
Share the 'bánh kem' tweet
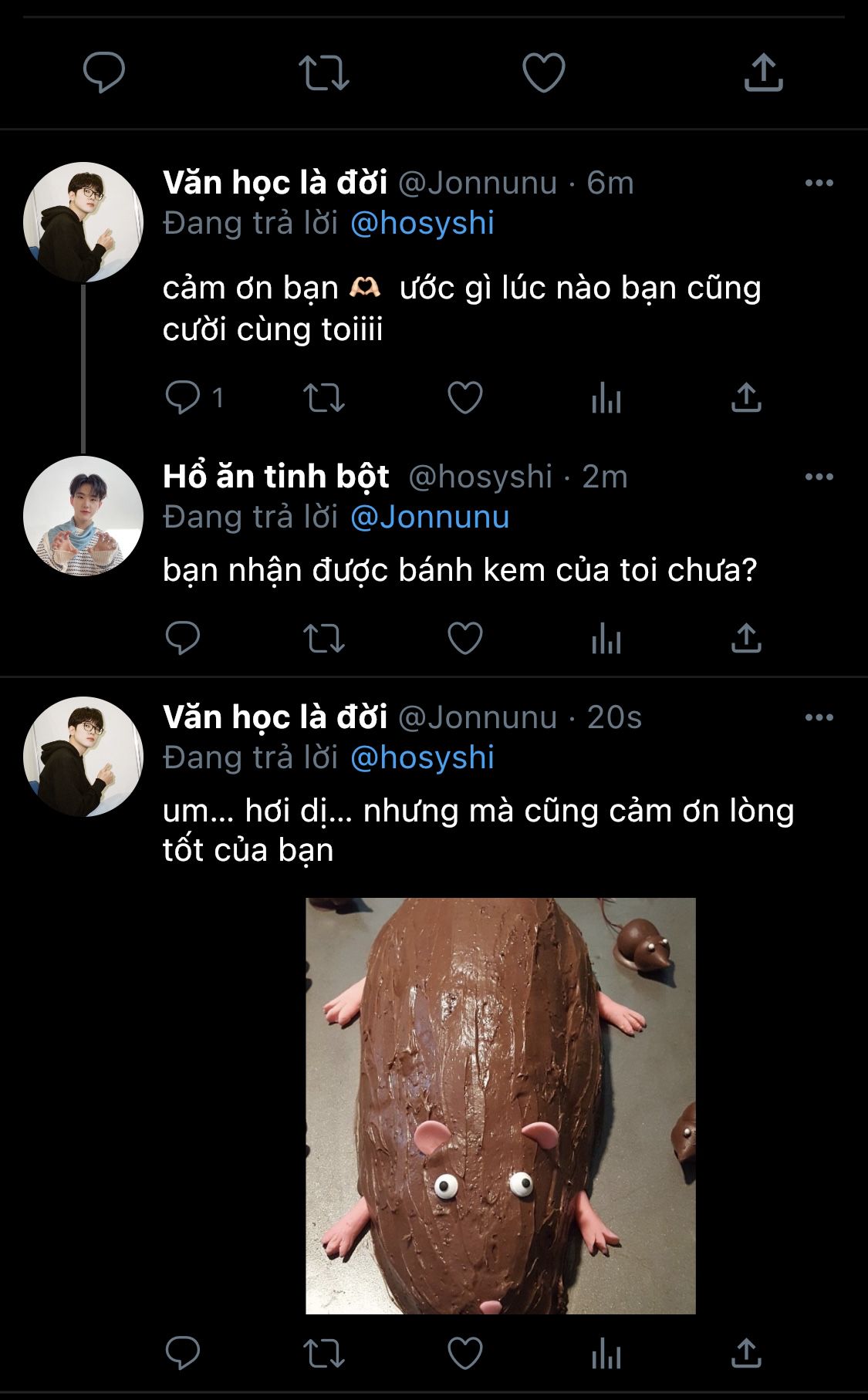[746, 639]
